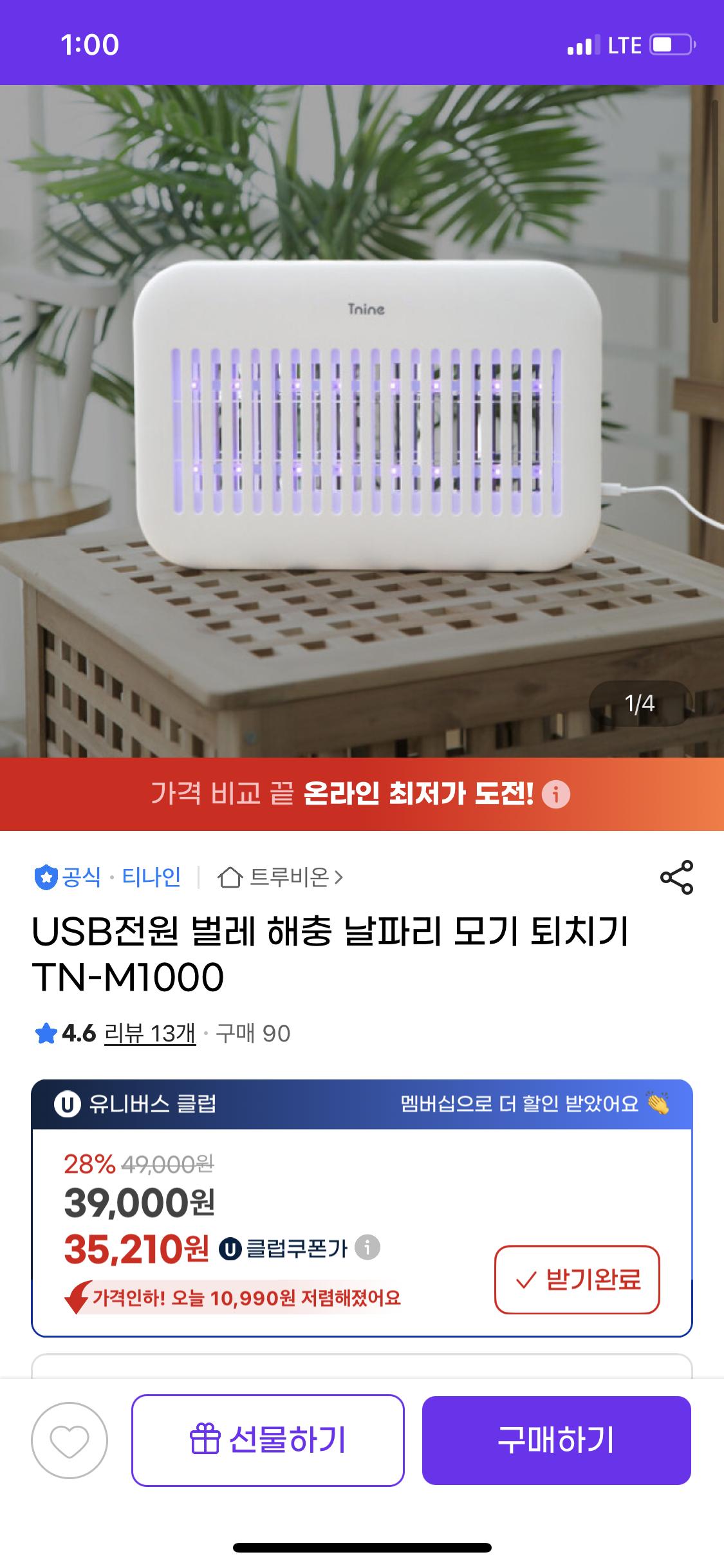
Task: Open the 유니버스 클럽 membership banner
Action: [x=362, y=1105]
